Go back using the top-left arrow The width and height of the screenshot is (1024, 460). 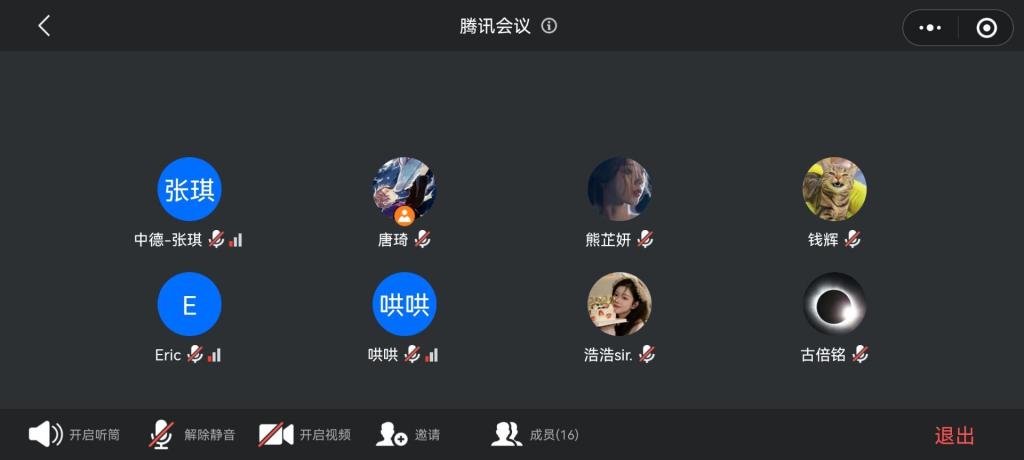coord(44,27)
